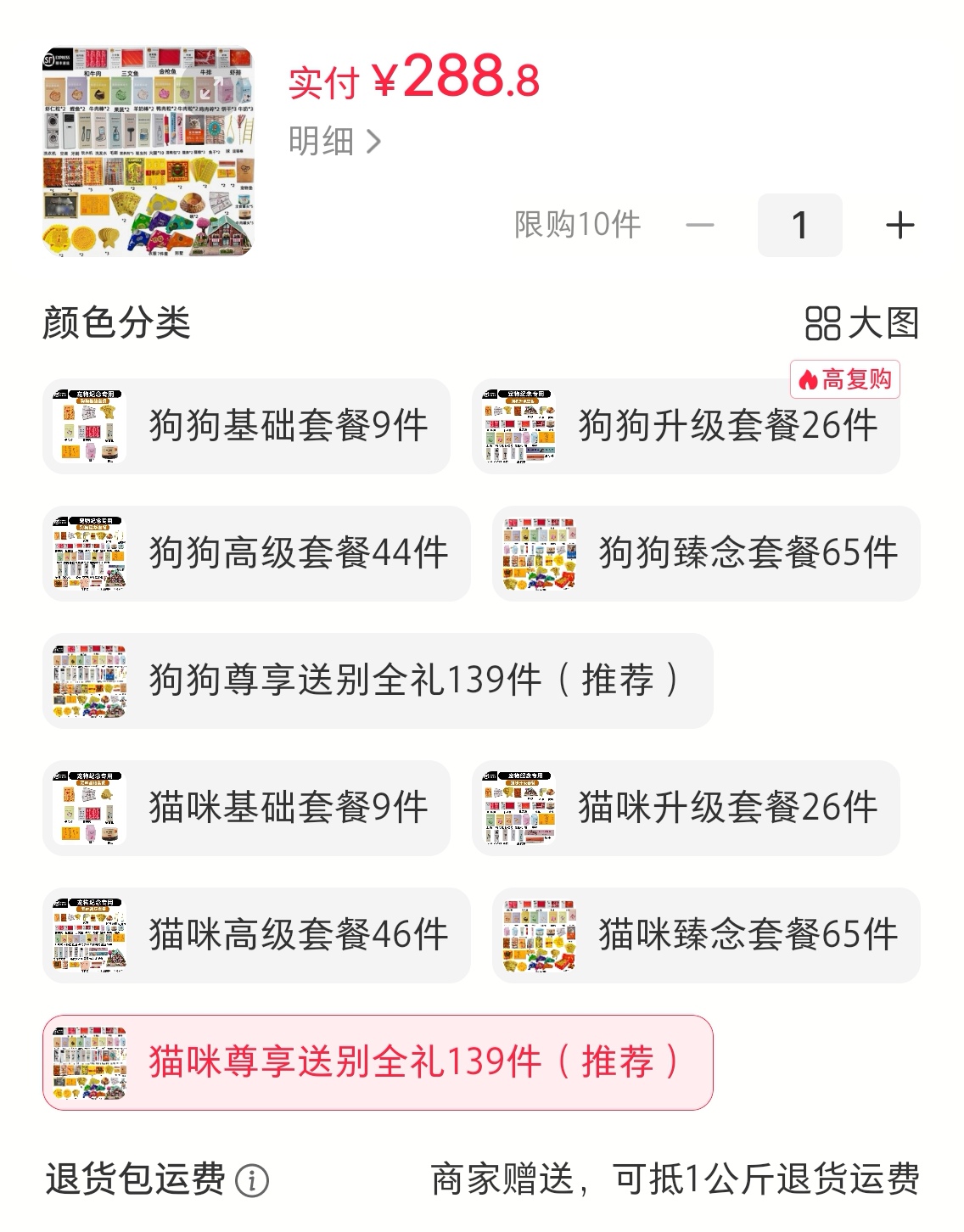964x1232 pixels.
Task: Choose 狗狗尊享送别全礼139件（推荐）
Action: pos(378,680)
